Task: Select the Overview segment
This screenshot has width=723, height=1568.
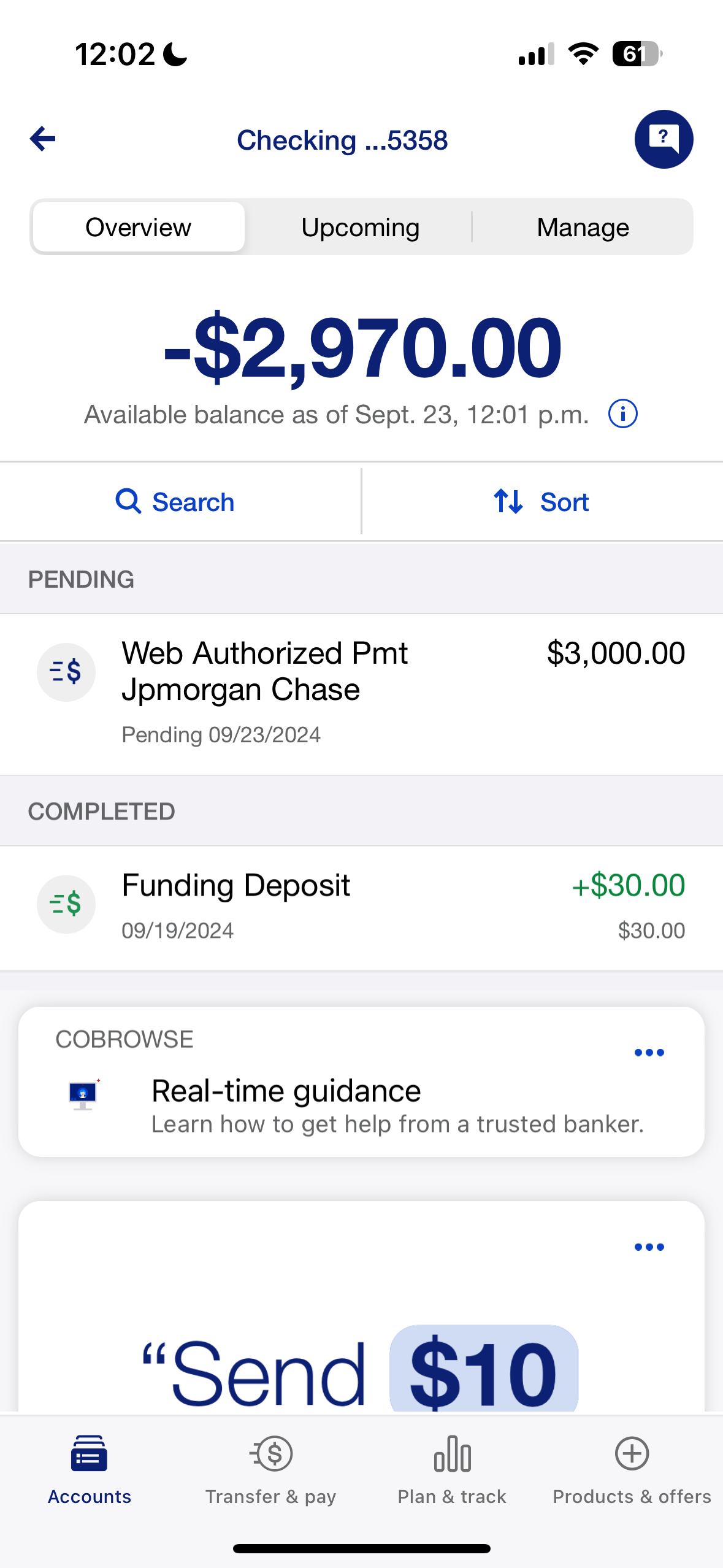Action: pyautogui.click(x=139, y=228)
